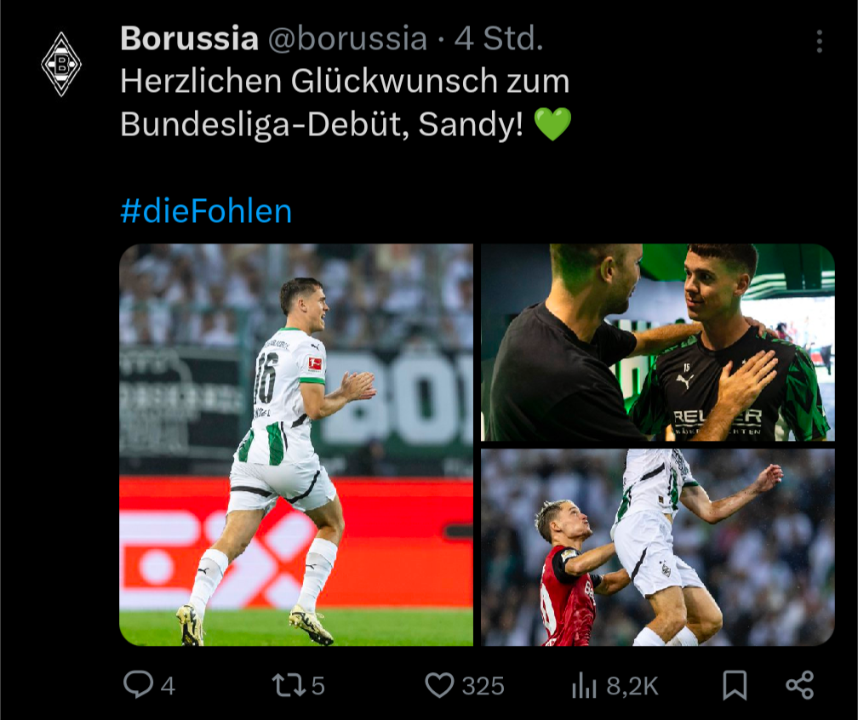Viewport: 858px width, 720px height.
Task: Open photo of two men embracing
Action: click(657, 343)
